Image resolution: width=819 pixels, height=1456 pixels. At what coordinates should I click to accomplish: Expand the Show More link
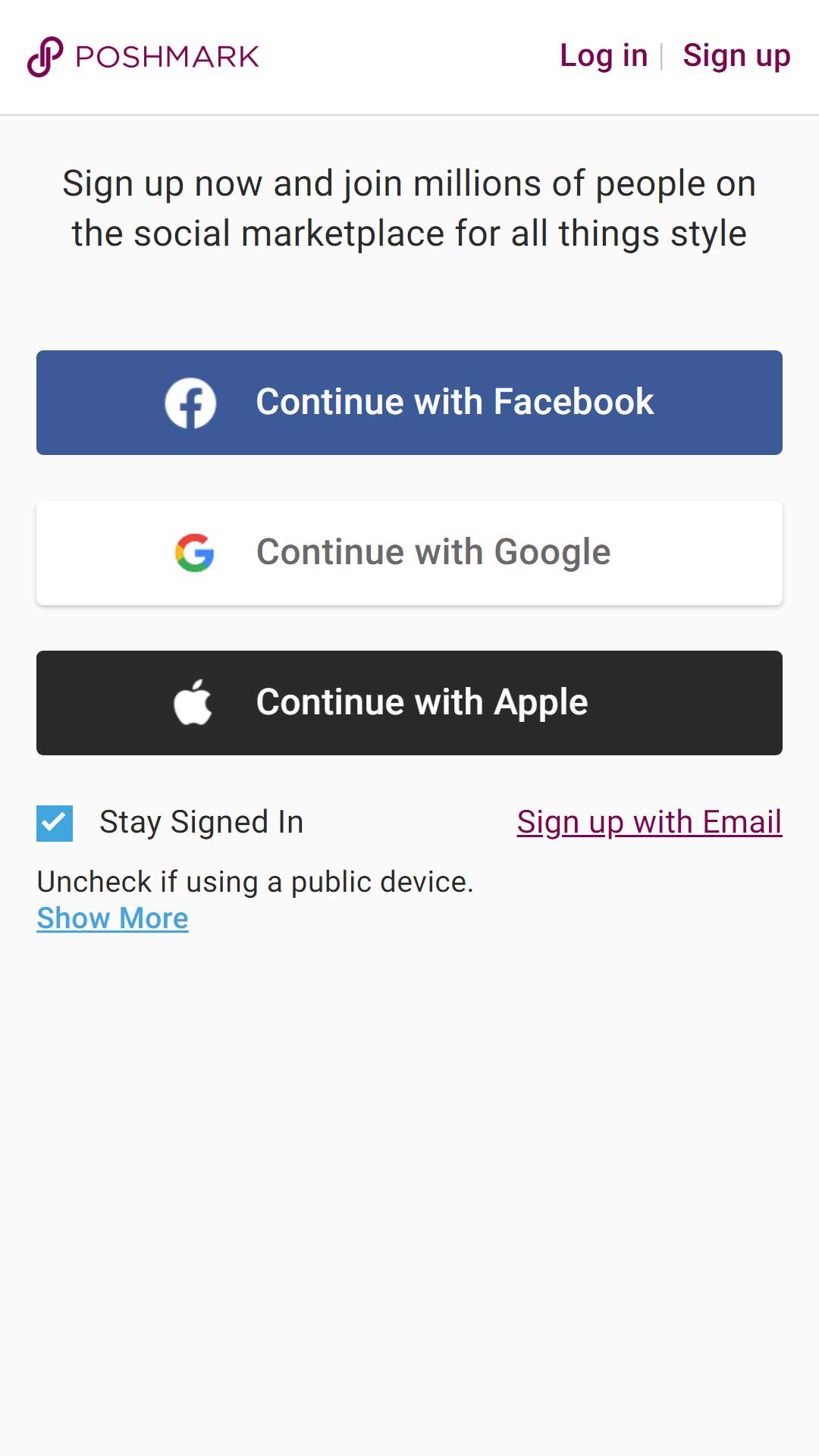click(x=112, y=918)
